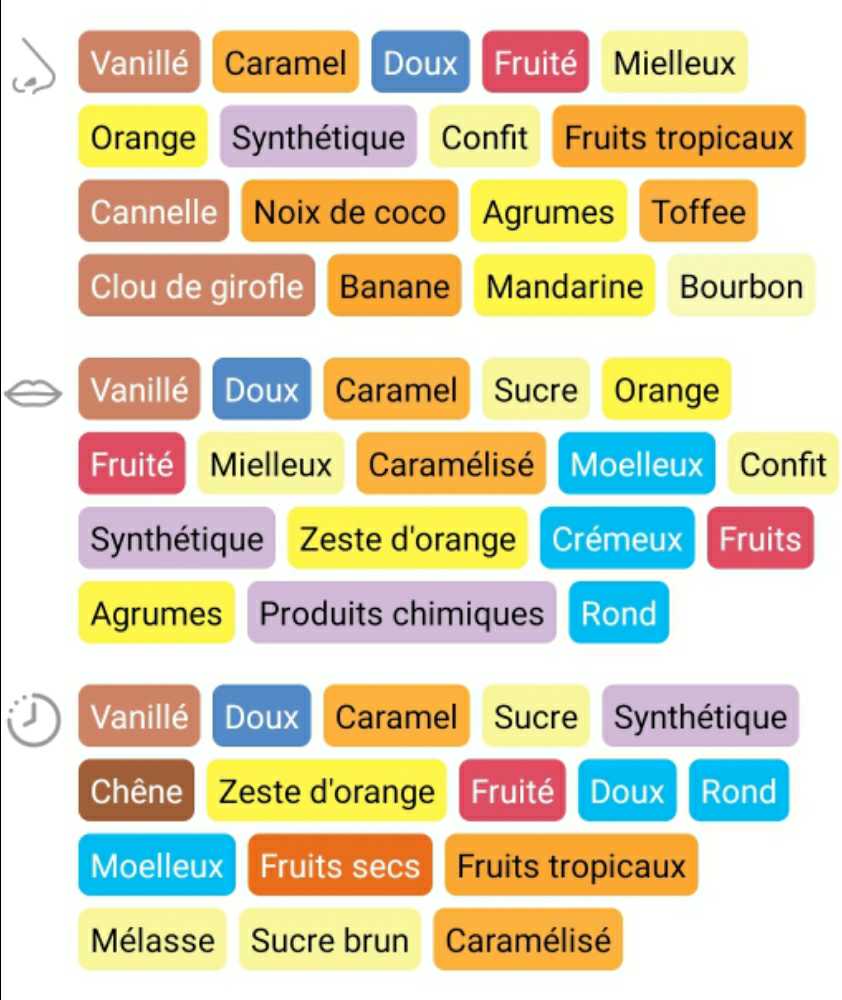This screenshot has height=1000, width=842.
Task: Choose the Mélasse tag
Action: (x=152, y=941)
